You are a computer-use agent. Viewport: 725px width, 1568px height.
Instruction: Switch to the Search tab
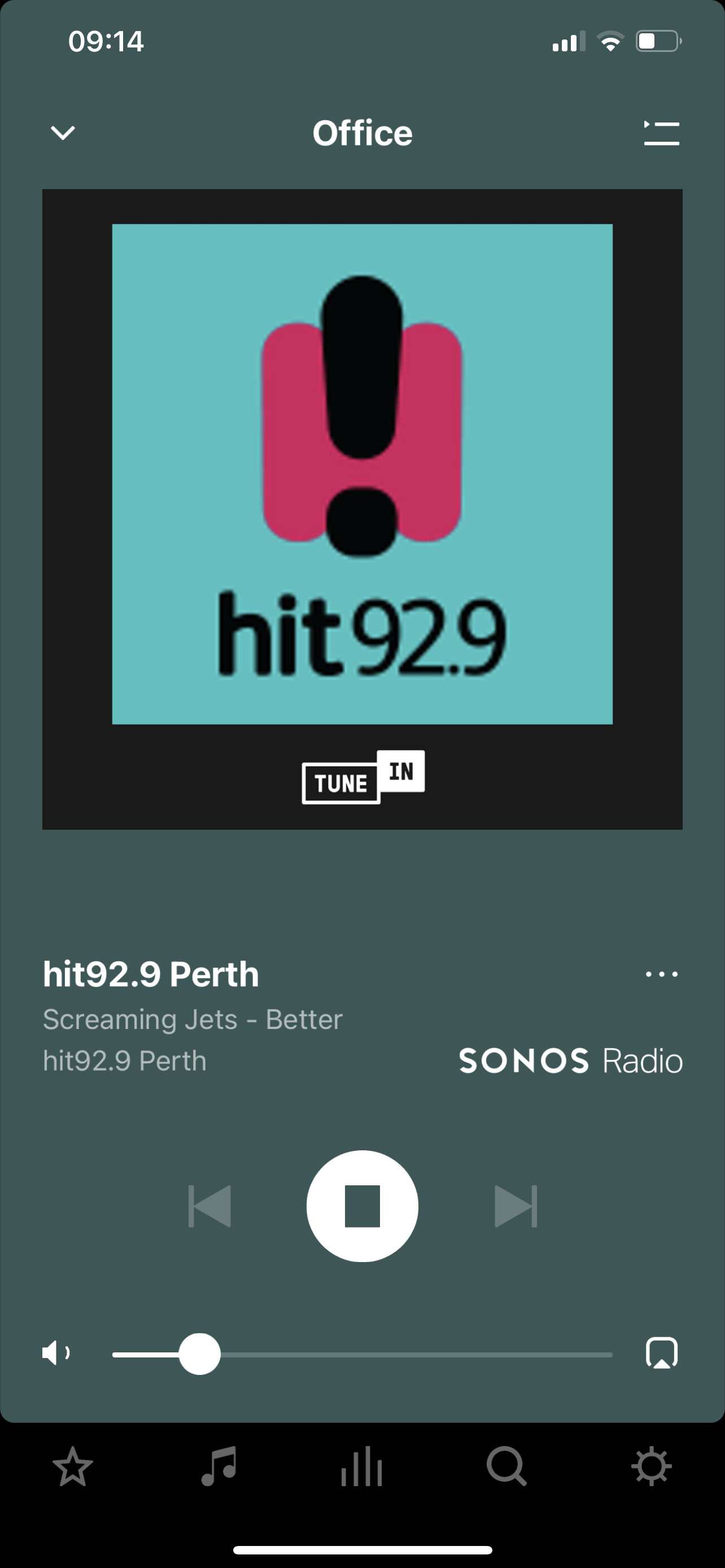[506, 1467]
